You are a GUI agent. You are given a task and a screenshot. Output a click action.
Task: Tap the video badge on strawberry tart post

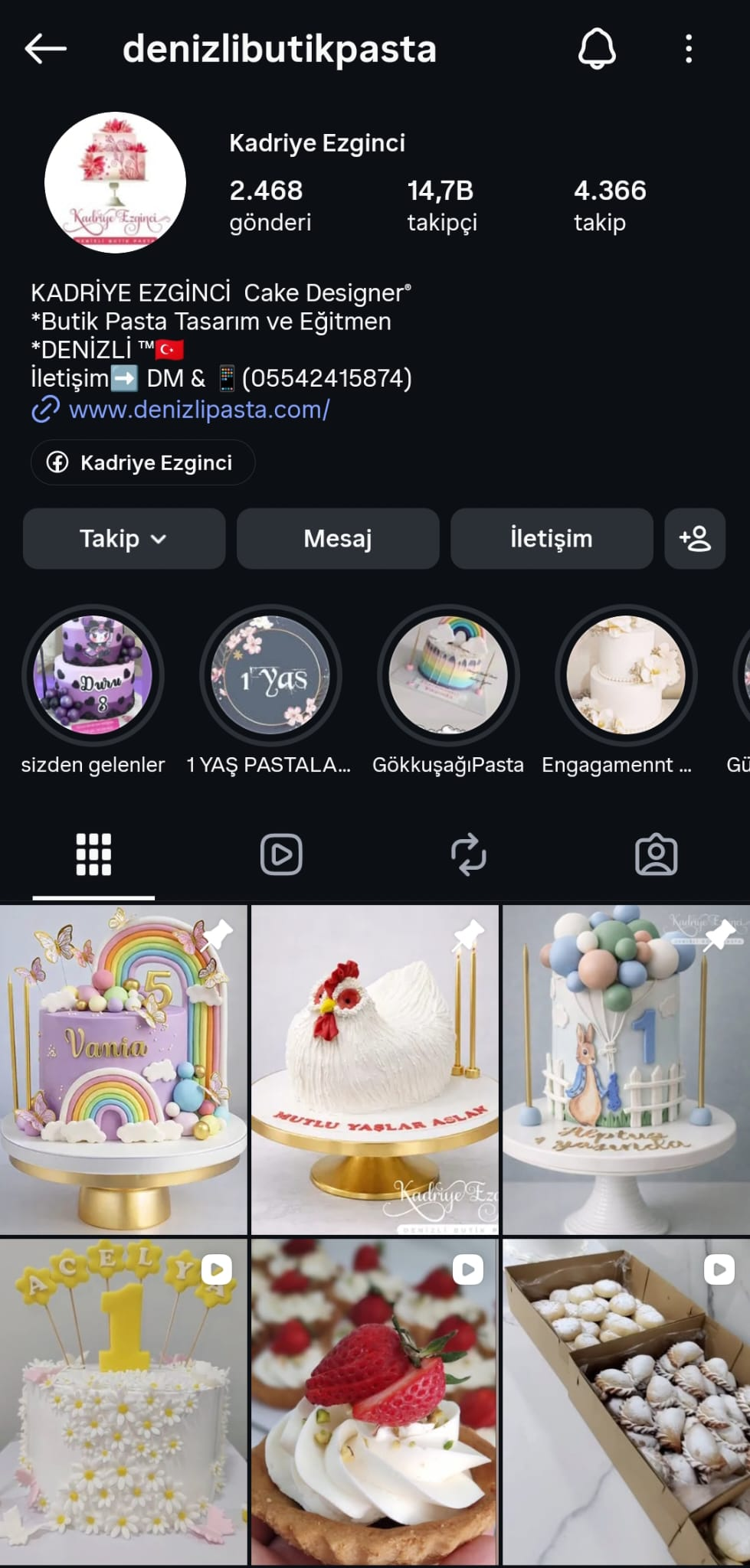coord(467,1269)
